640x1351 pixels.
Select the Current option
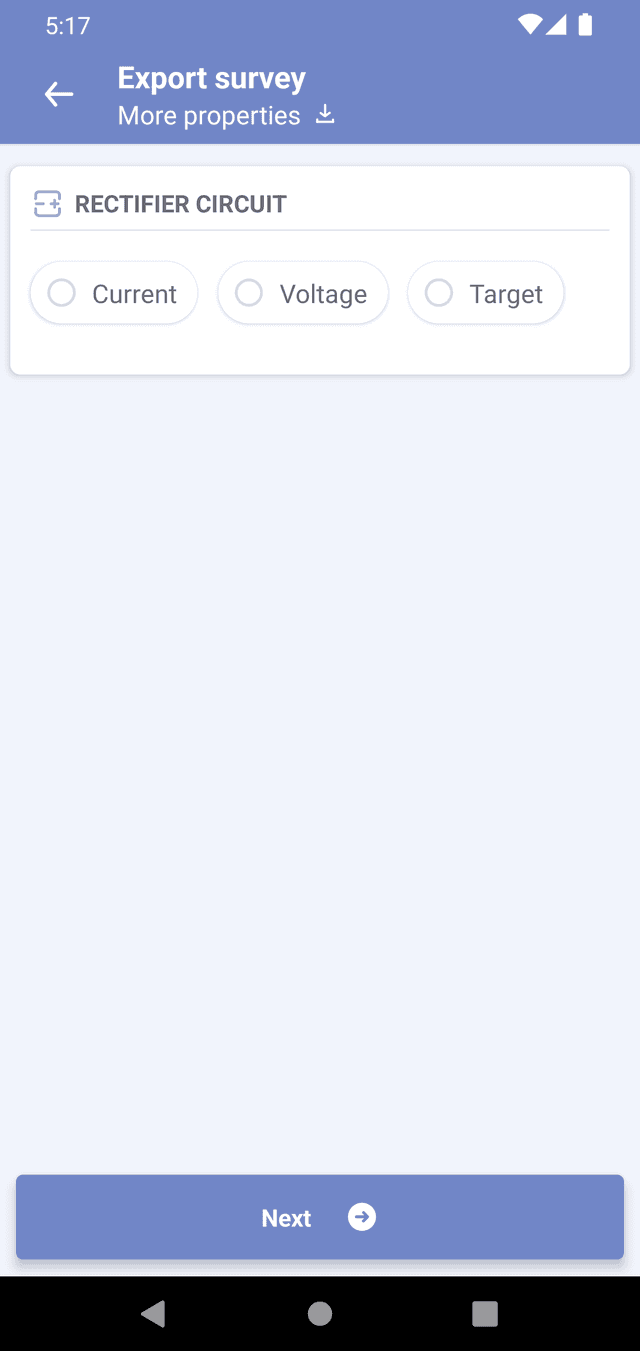tap(114, 293)
